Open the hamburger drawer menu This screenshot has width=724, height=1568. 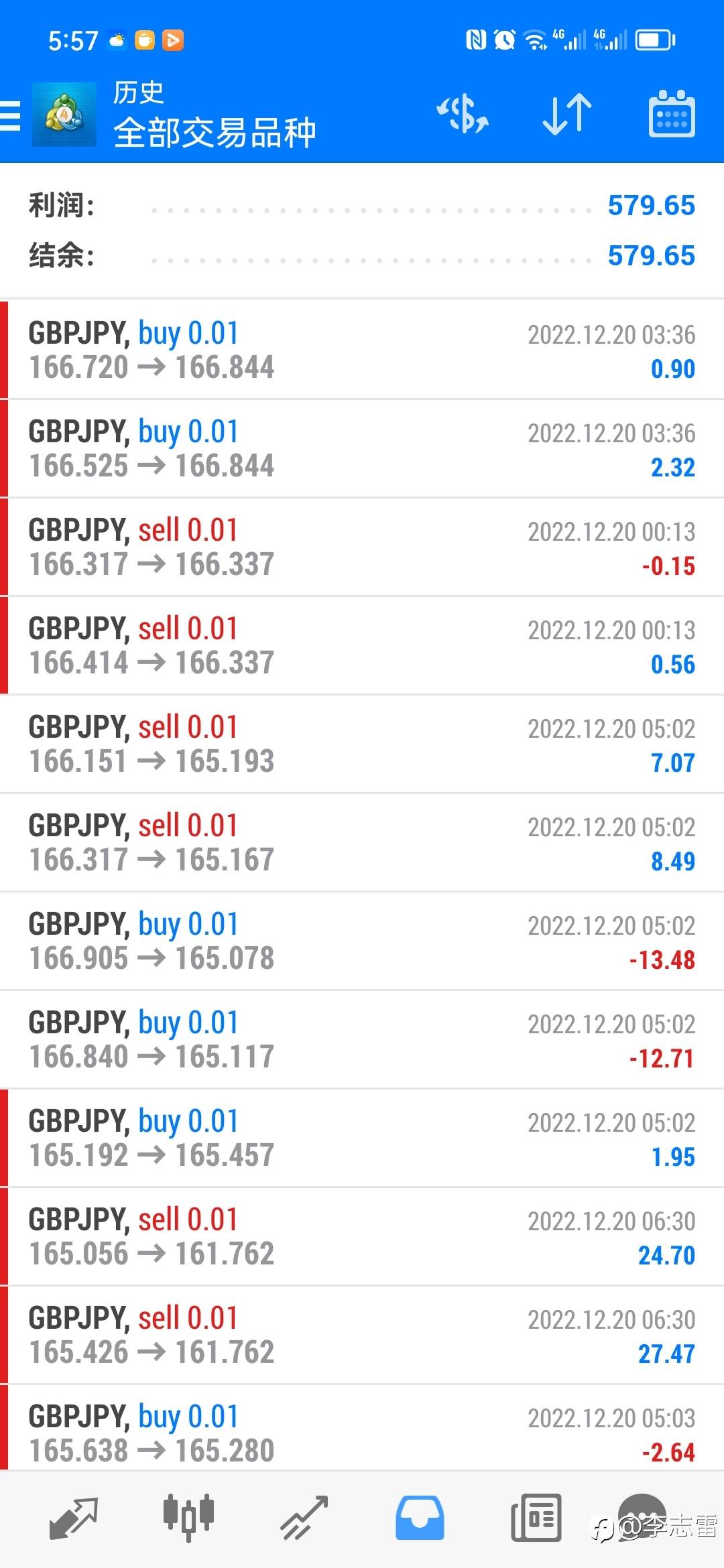pos(10,115)
